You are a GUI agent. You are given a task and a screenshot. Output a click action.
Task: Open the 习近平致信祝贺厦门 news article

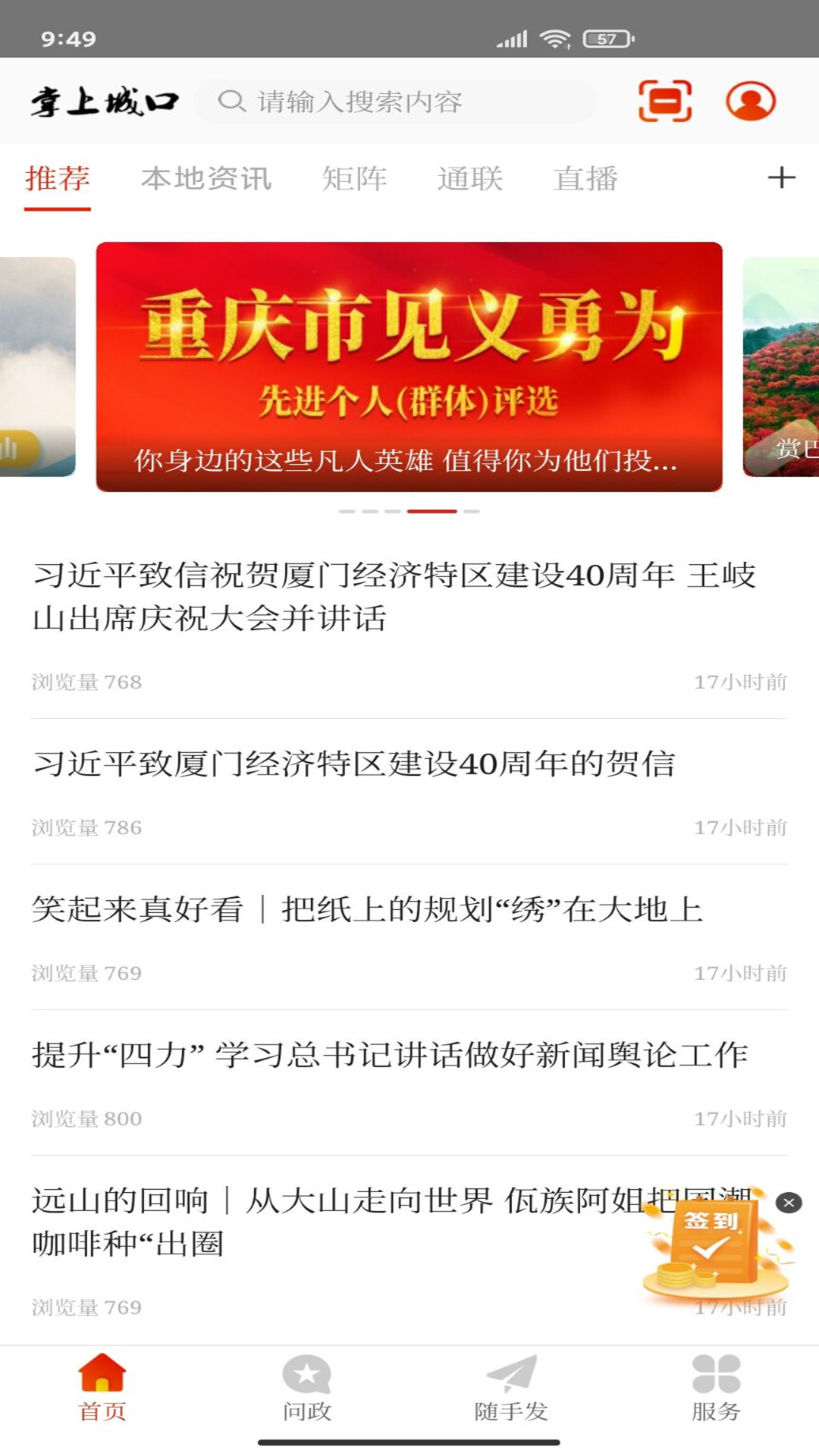pyautogui.click(x=394, y=599)
